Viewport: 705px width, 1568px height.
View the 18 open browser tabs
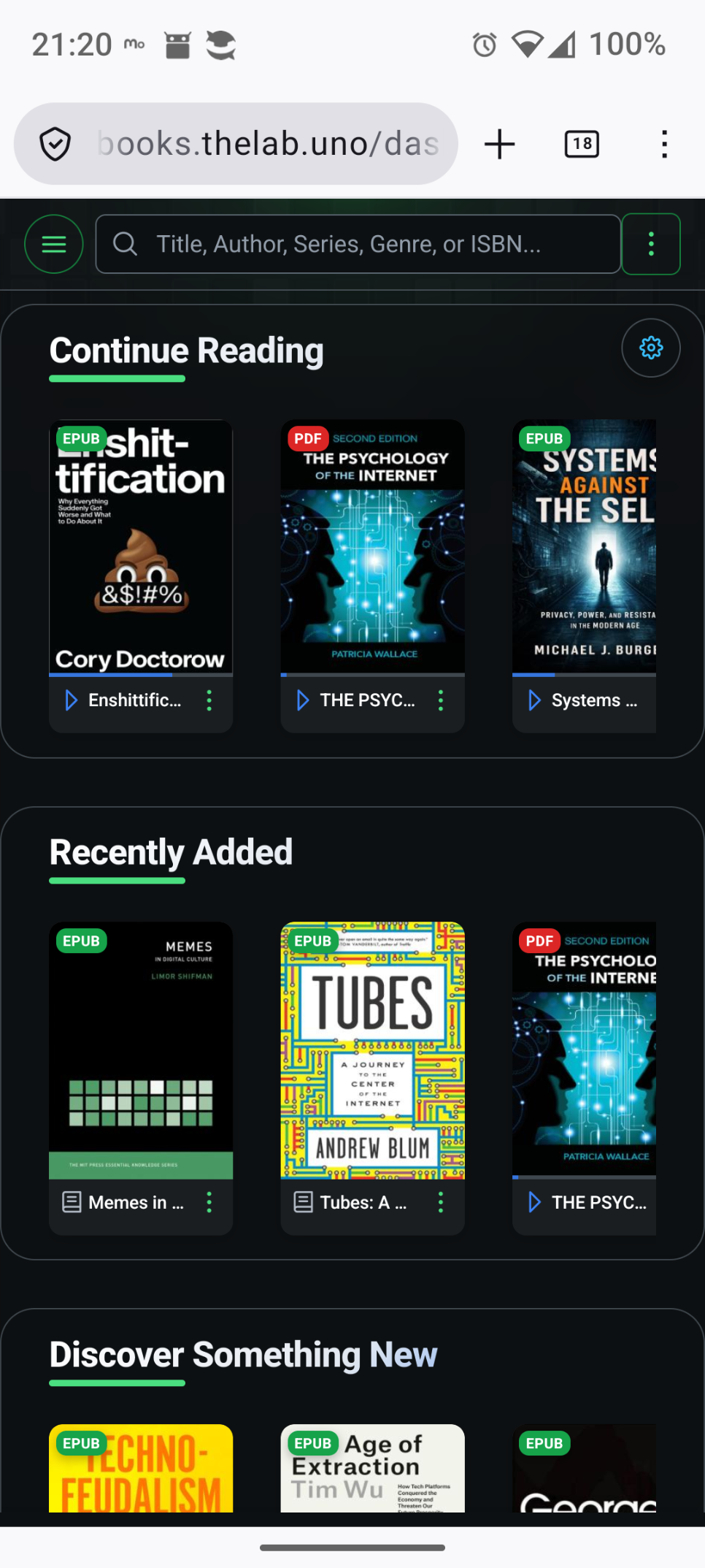pos(582,144)
